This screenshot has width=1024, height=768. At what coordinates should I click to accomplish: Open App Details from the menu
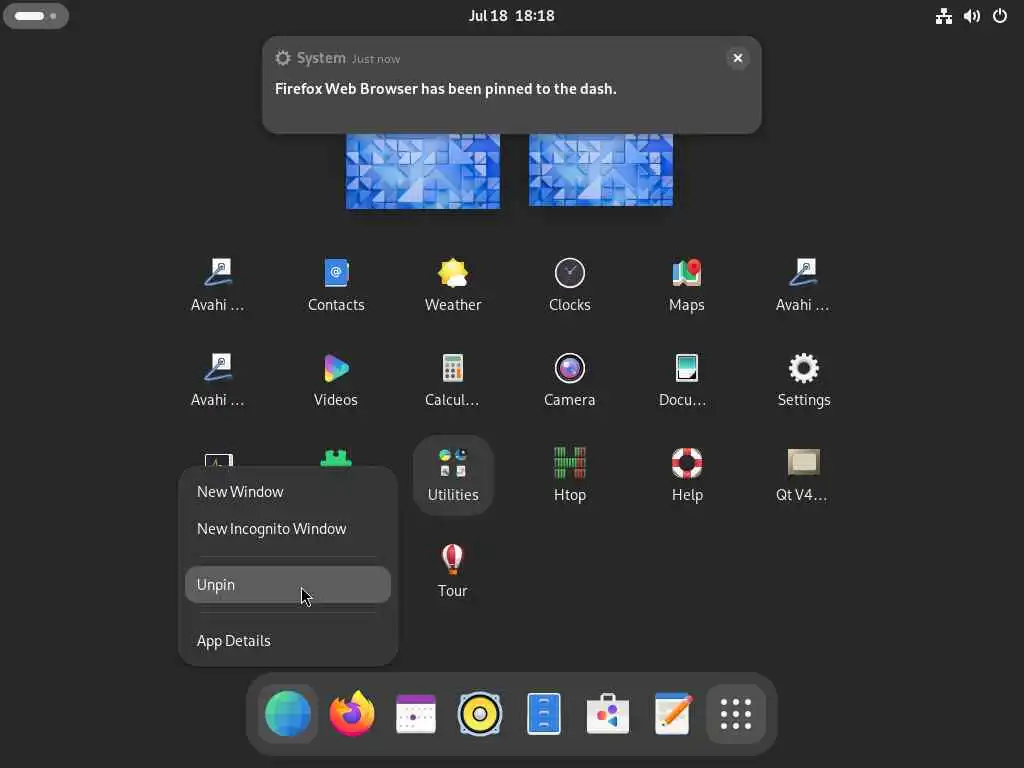233,641
